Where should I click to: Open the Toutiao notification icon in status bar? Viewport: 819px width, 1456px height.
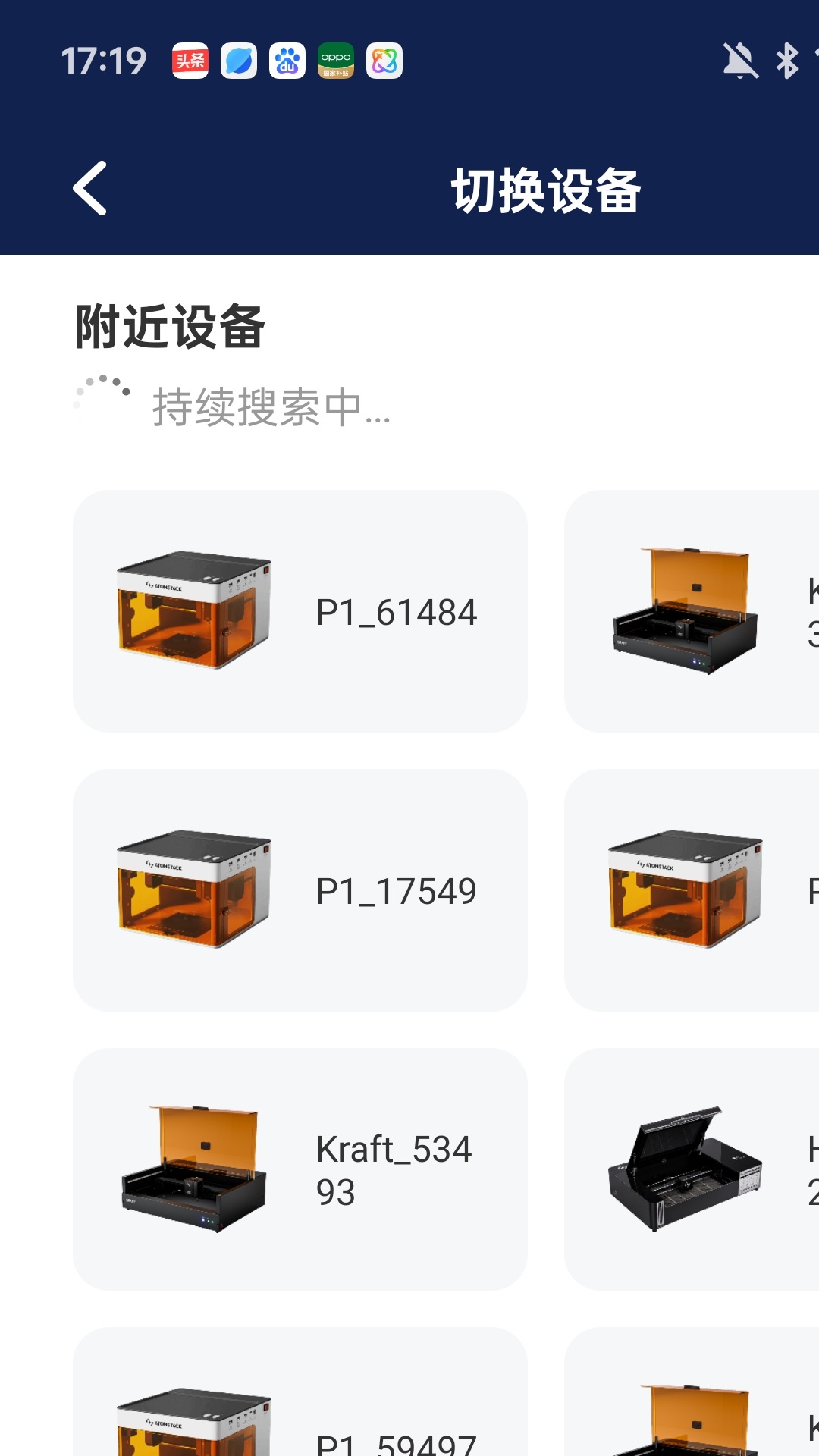point(190,62)
